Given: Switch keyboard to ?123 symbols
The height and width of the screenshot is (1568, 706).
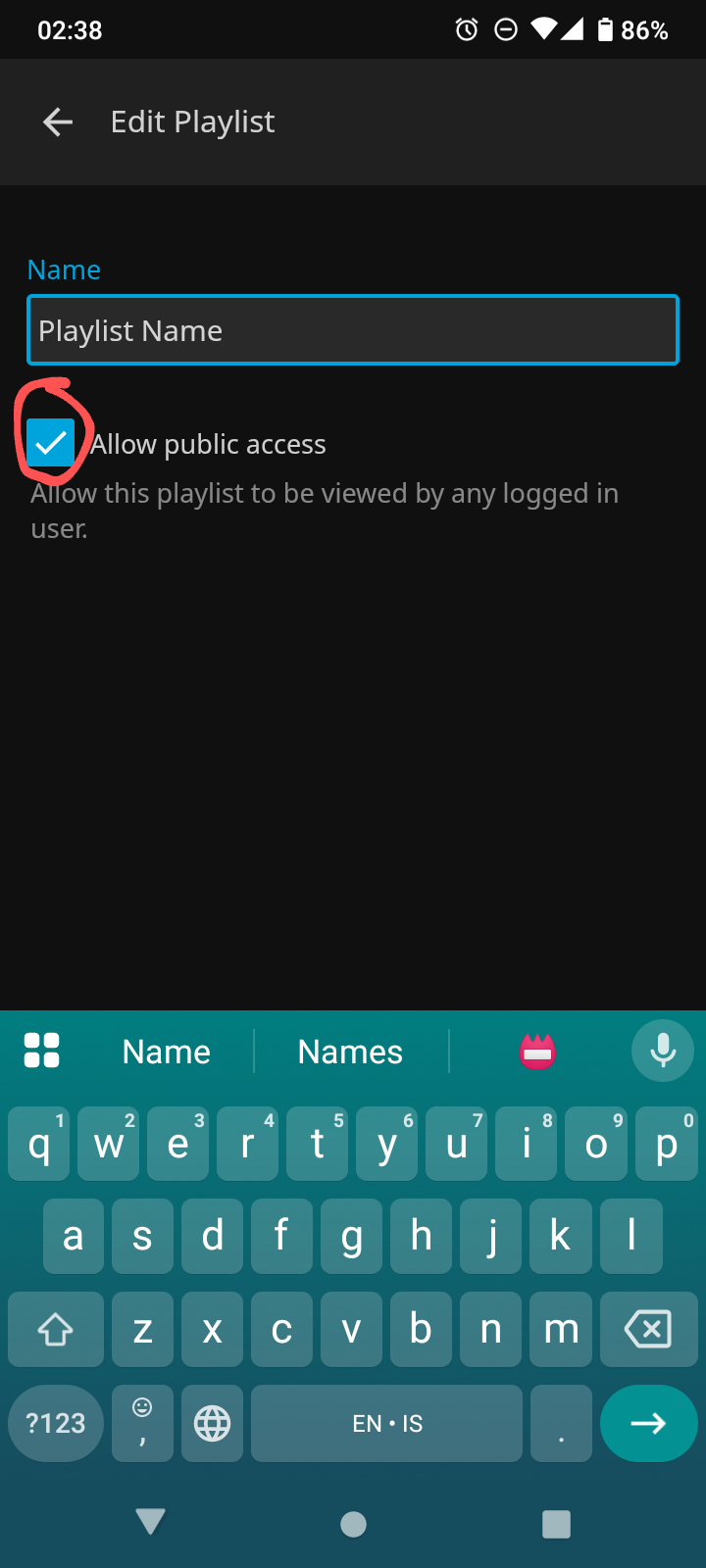Looking at the screenshot, I should click(x=56, y=1423).
